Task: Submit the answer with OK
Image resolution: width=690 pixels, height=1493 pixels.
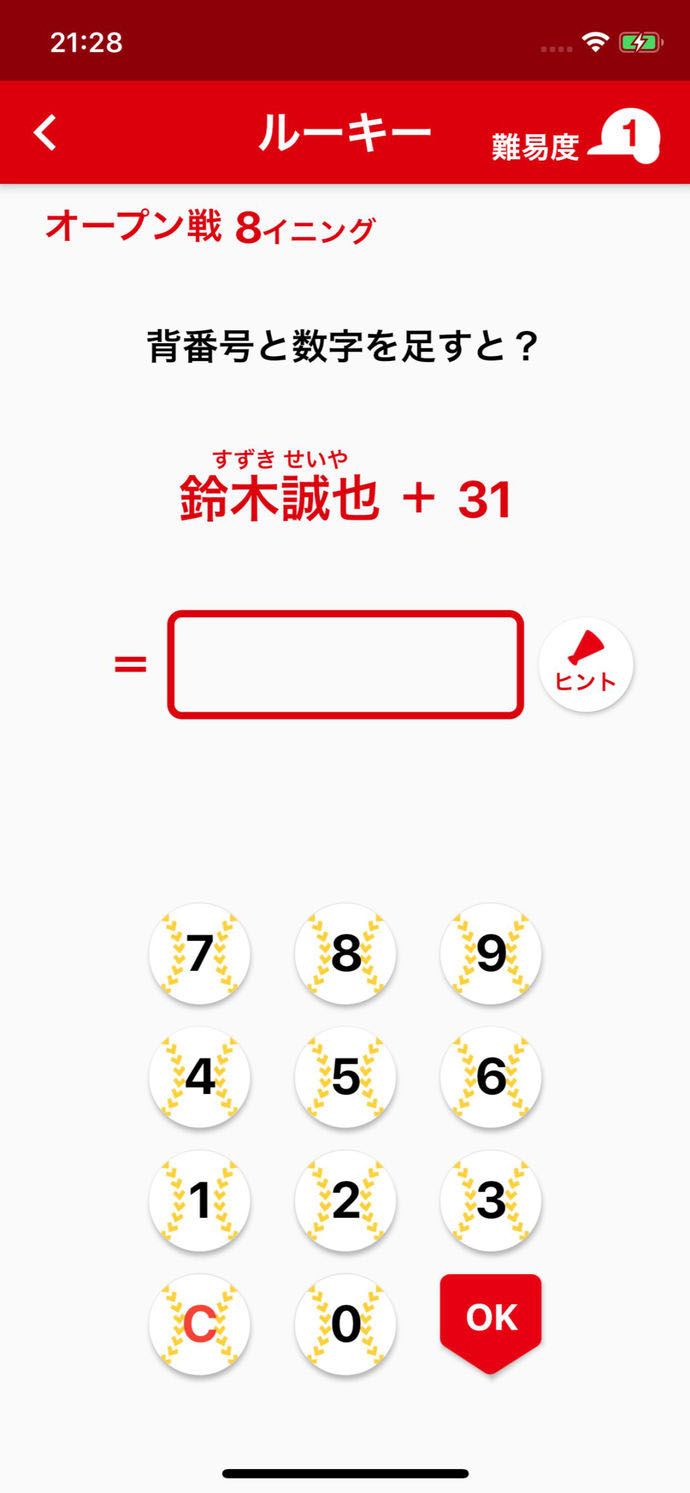Action: tap(491, 1320)
